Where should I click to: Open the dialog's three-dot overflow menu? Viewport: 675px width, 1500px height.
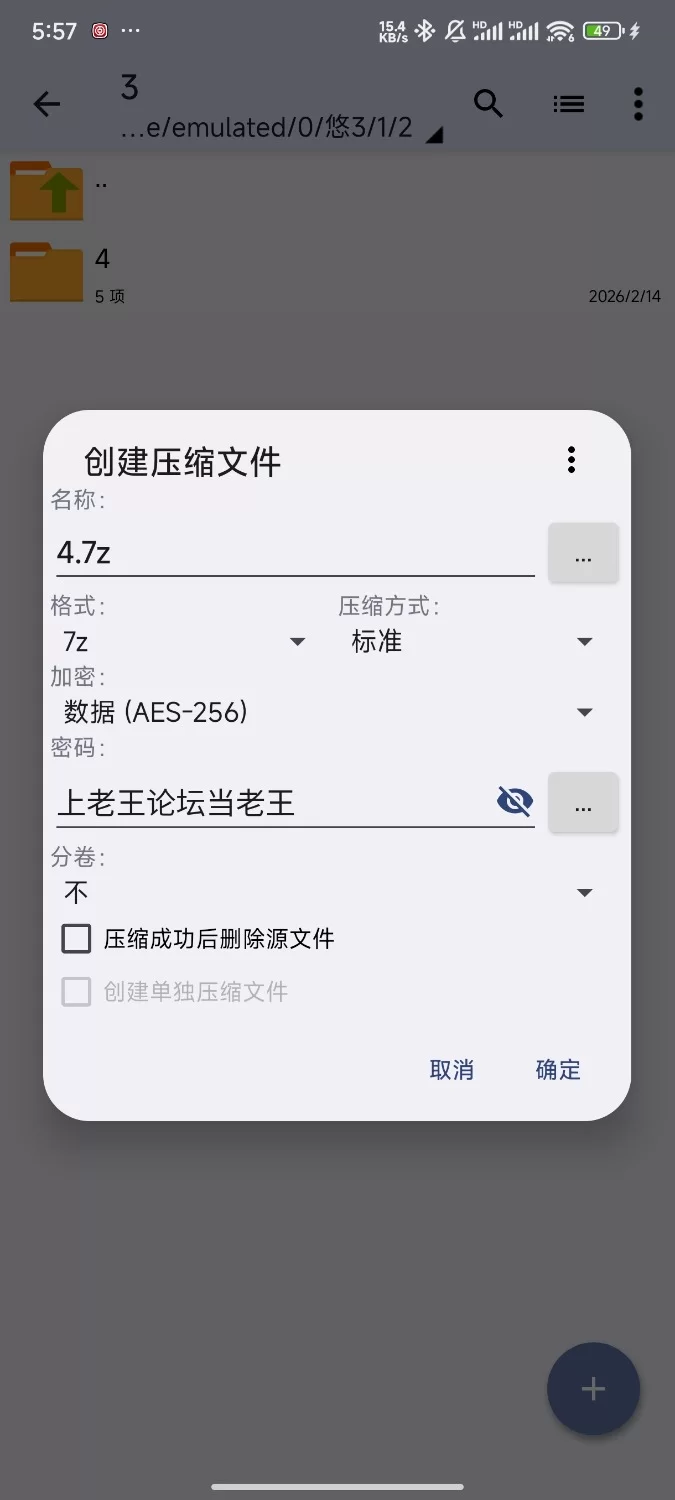pos(571,460)
